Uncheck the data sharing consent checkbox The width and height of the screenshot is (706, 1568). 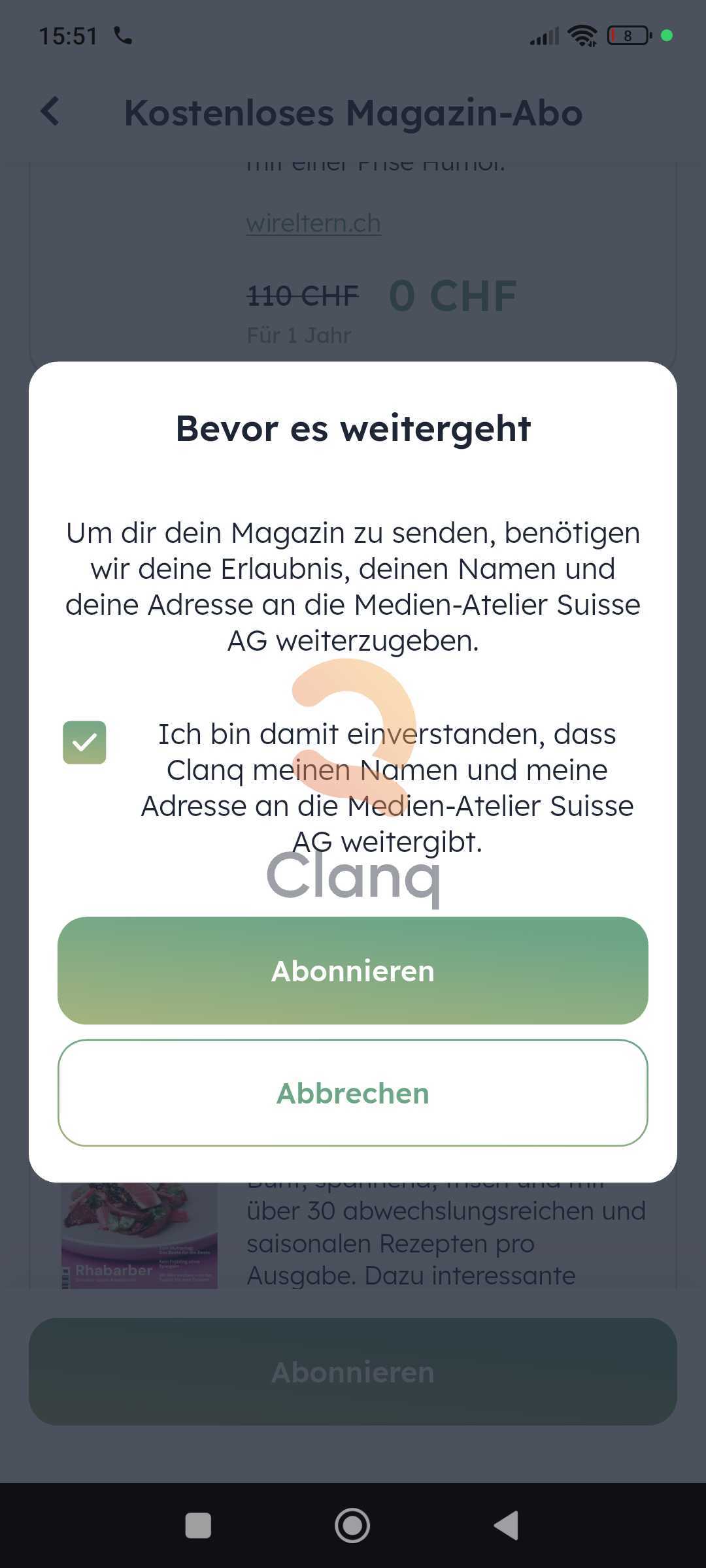84,742
